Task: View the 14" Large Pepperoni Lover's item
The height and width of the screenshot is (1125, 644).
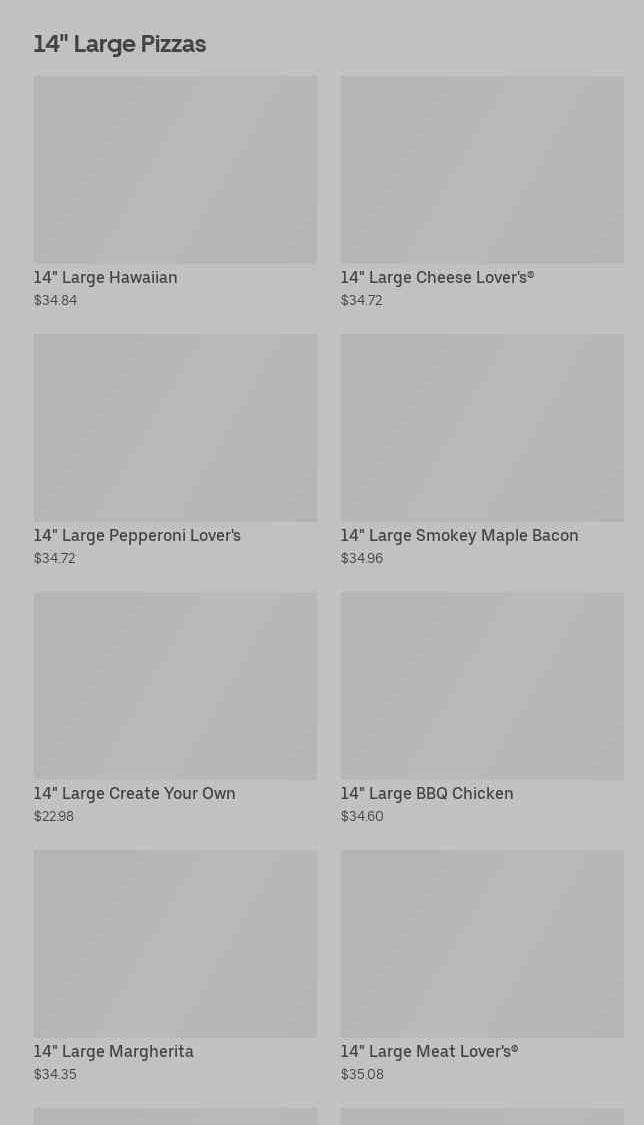Action: click(175, 451)
